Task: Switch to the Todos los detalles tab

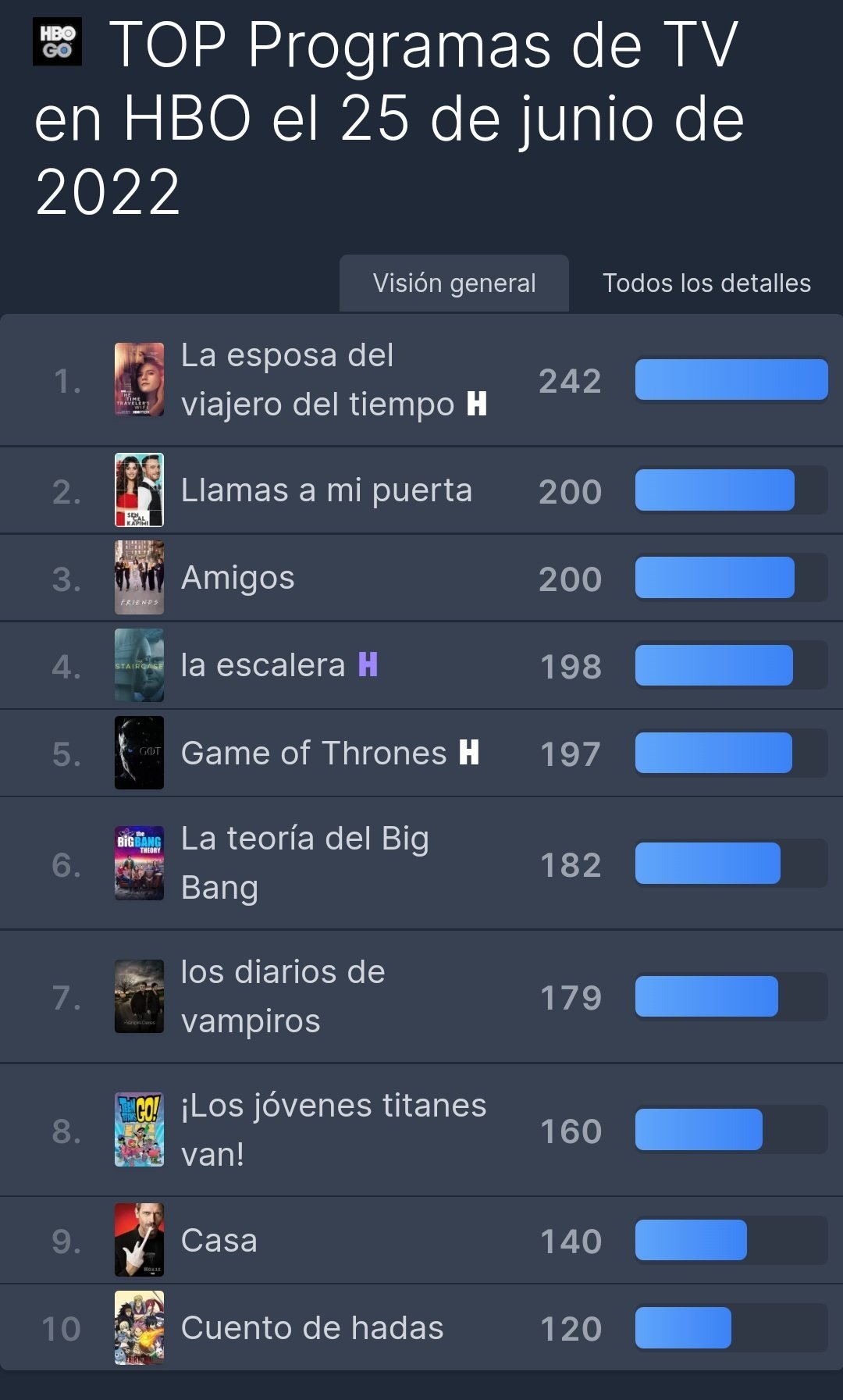Action: (706, 283)
